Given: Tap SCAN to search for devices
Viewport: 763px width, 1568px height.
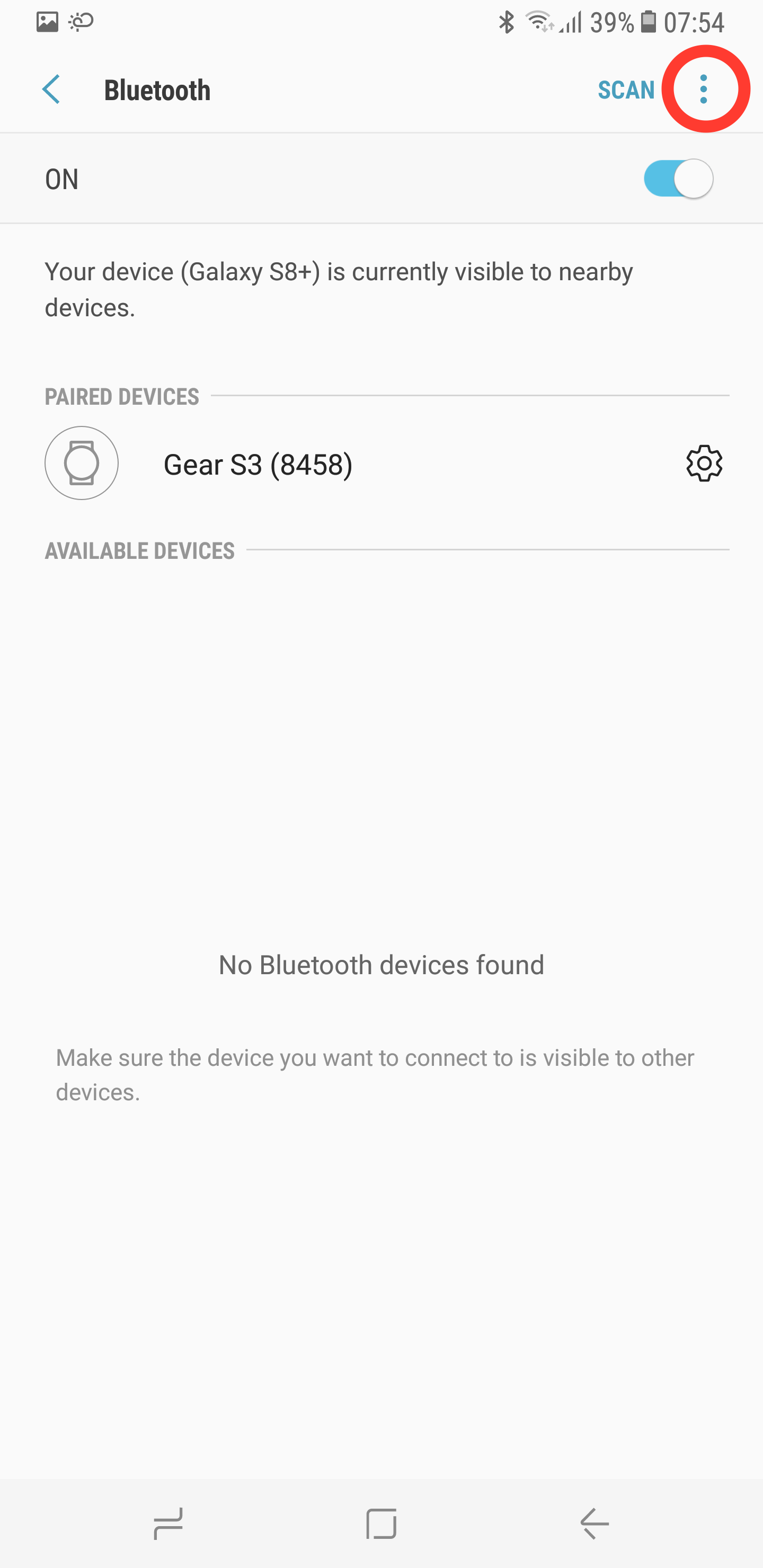Looking at the screenshot, I should point(625,90).
